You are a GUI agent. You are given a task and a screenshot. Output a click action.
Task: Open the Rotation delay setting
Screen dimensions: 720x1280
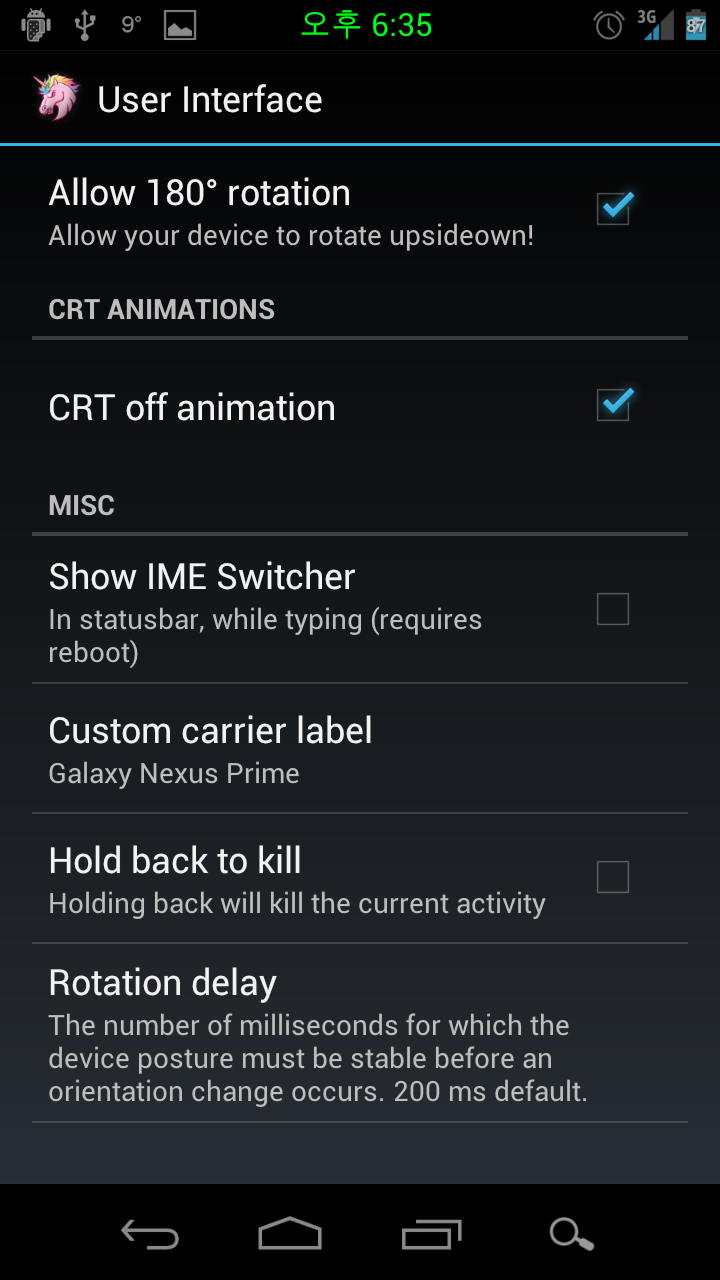click(x=360, y=1033)
